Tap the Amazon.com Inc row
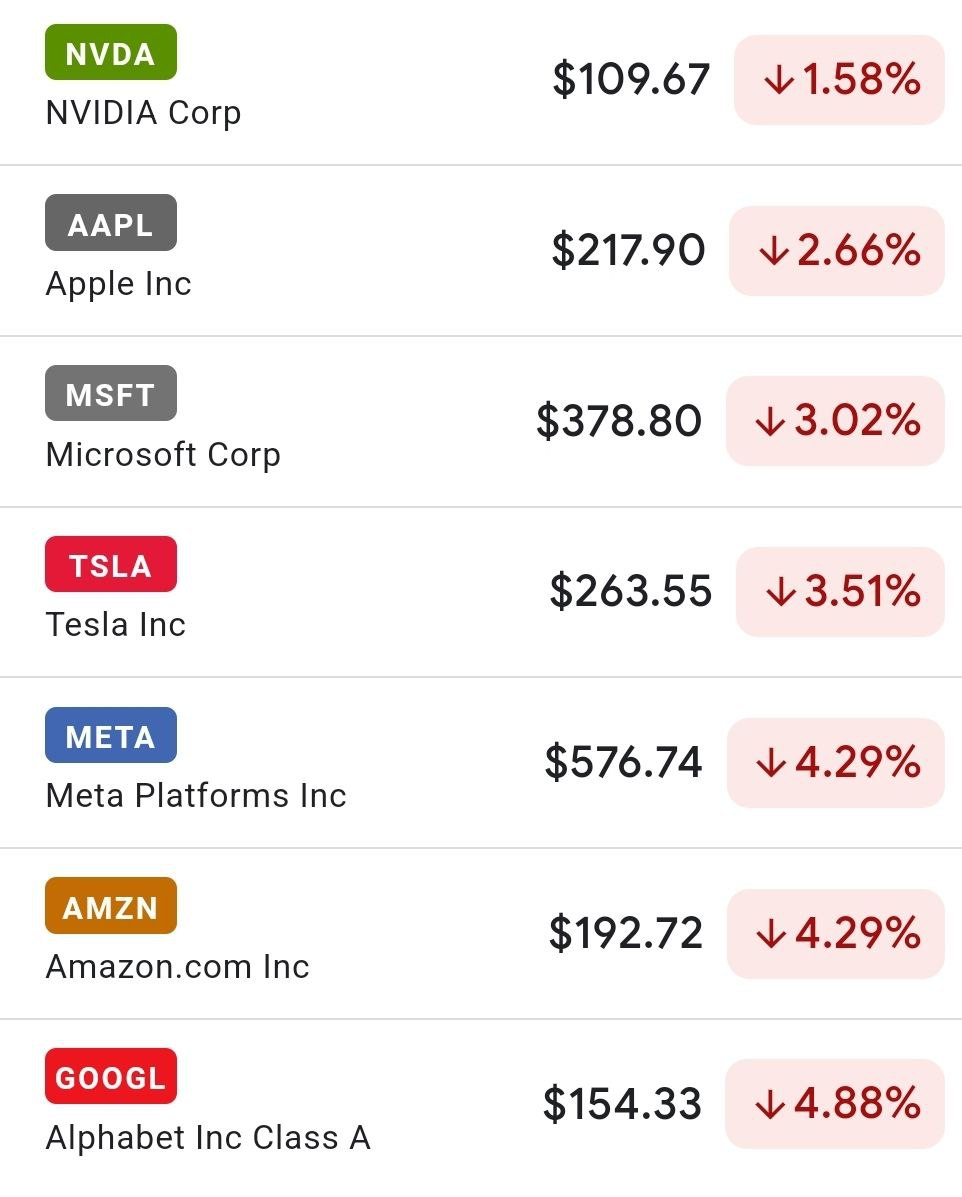This screenshot has width=962, height=1197. (177, 966)
